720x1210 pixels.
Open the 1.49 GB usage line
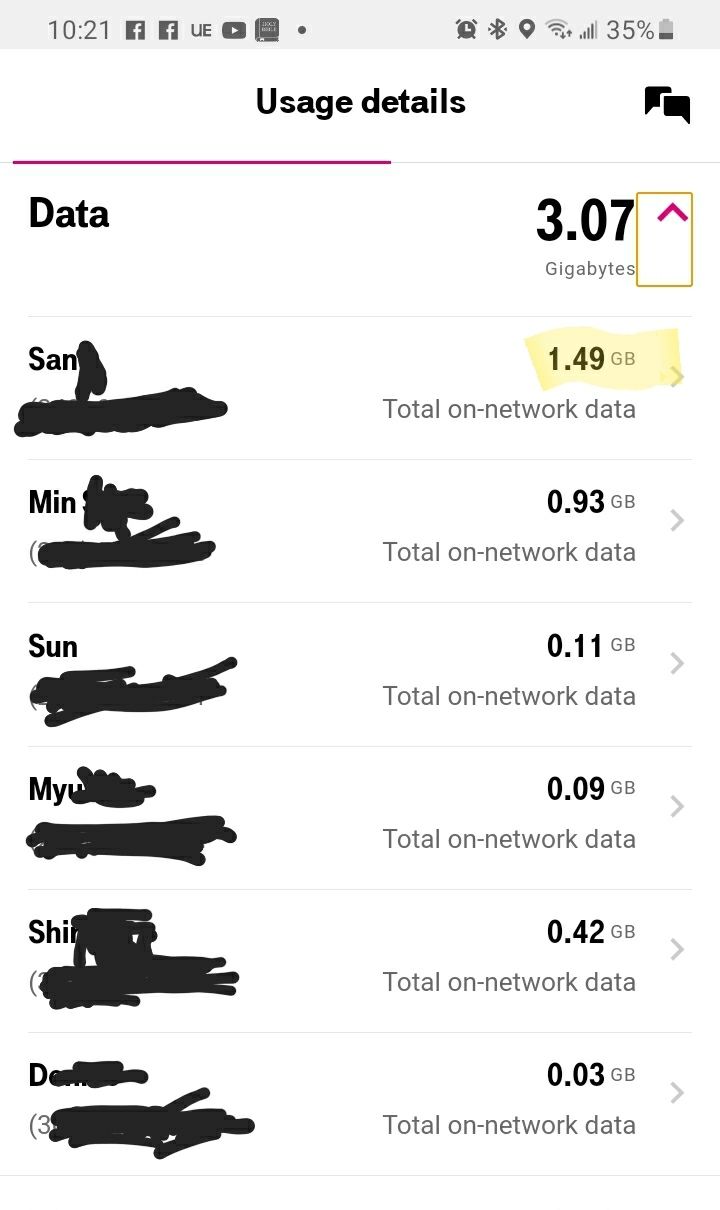coord(360,388)
